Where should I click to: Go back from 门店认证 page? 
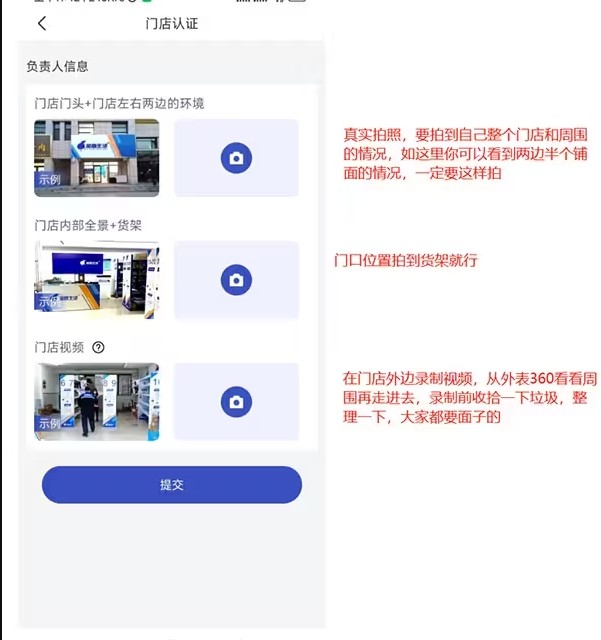click(x=41, y=23)
